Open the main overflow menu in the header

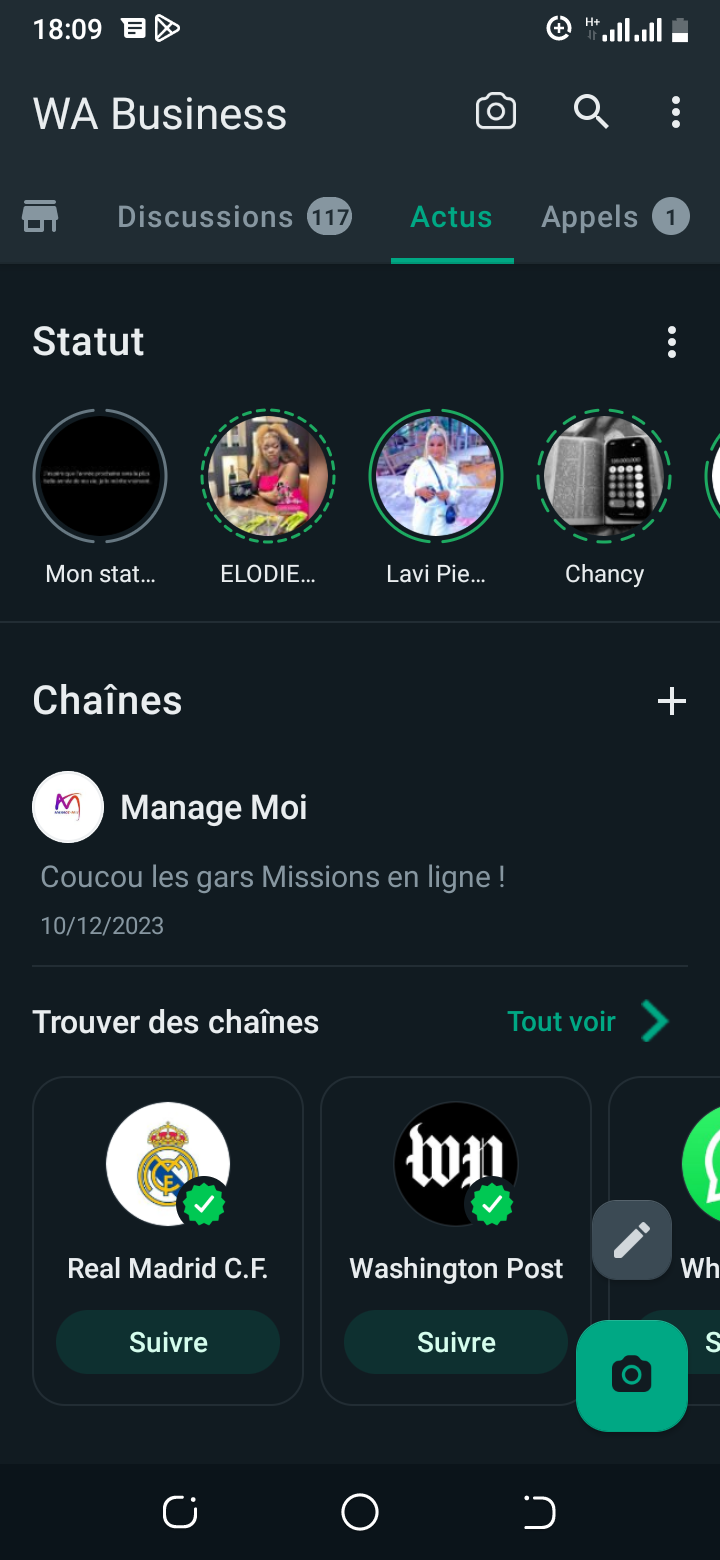click(676, 112)
